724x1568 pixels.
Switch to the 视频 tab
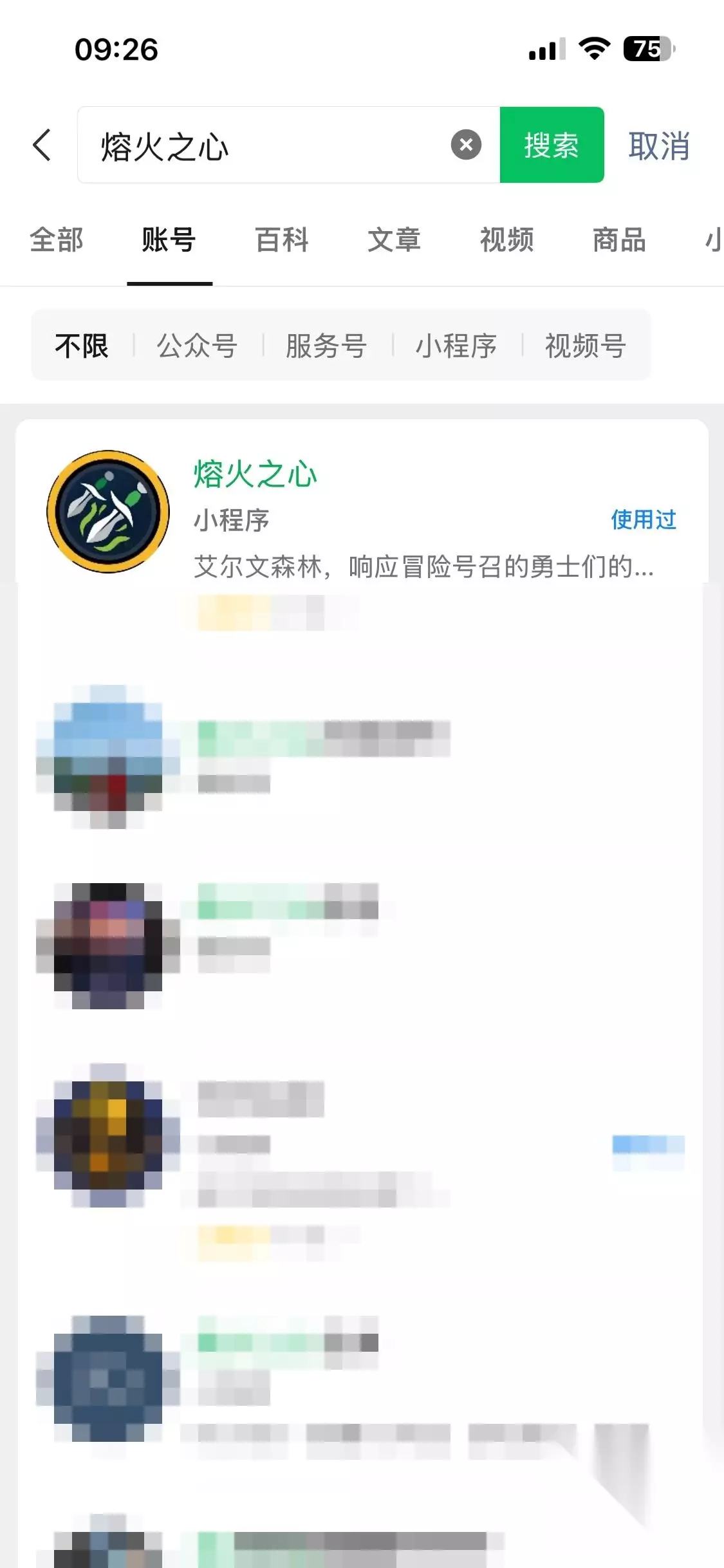click(506, 240)
